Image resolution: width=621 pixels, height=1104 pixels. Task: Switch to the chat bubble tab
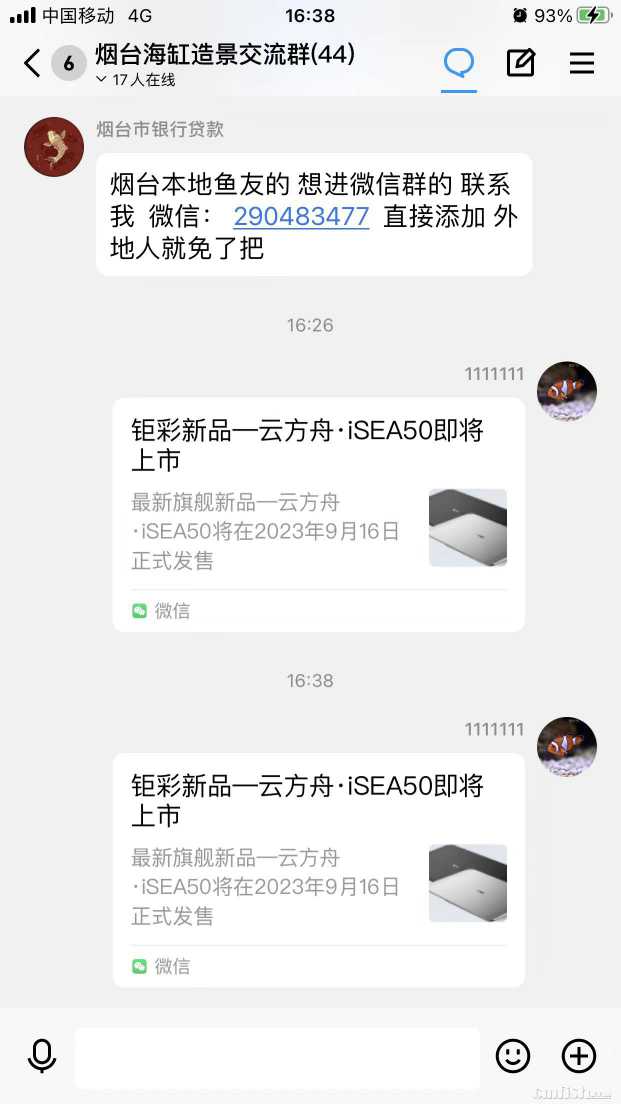[459, 63]
